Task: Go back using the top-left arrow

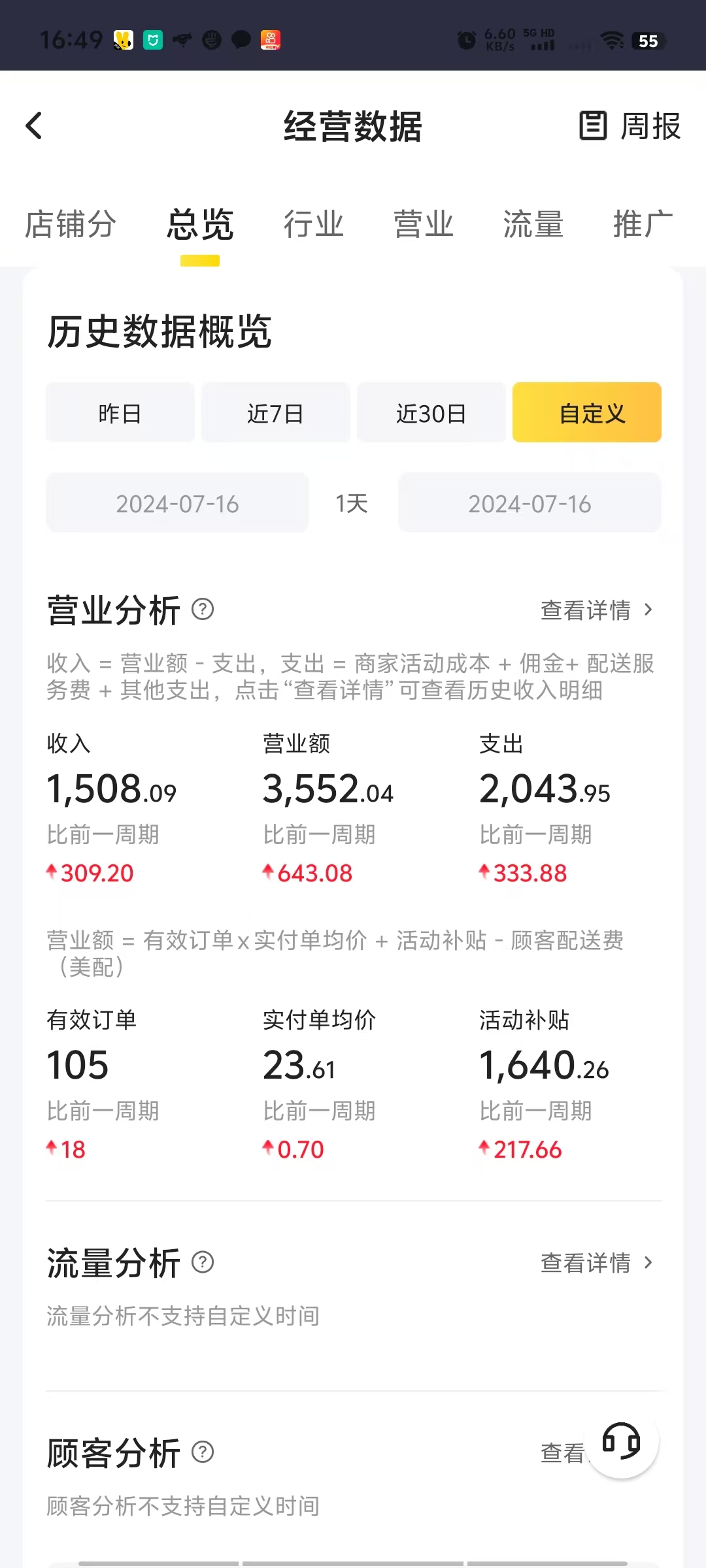Action: pos(34,125)
